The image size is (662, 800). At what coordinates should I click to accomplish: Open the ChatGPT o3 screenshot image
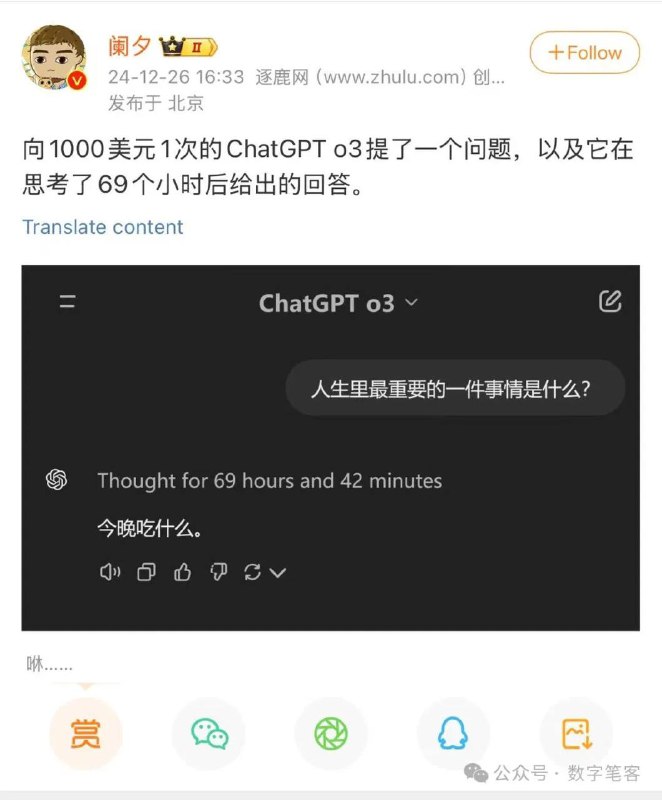(330, 447)
